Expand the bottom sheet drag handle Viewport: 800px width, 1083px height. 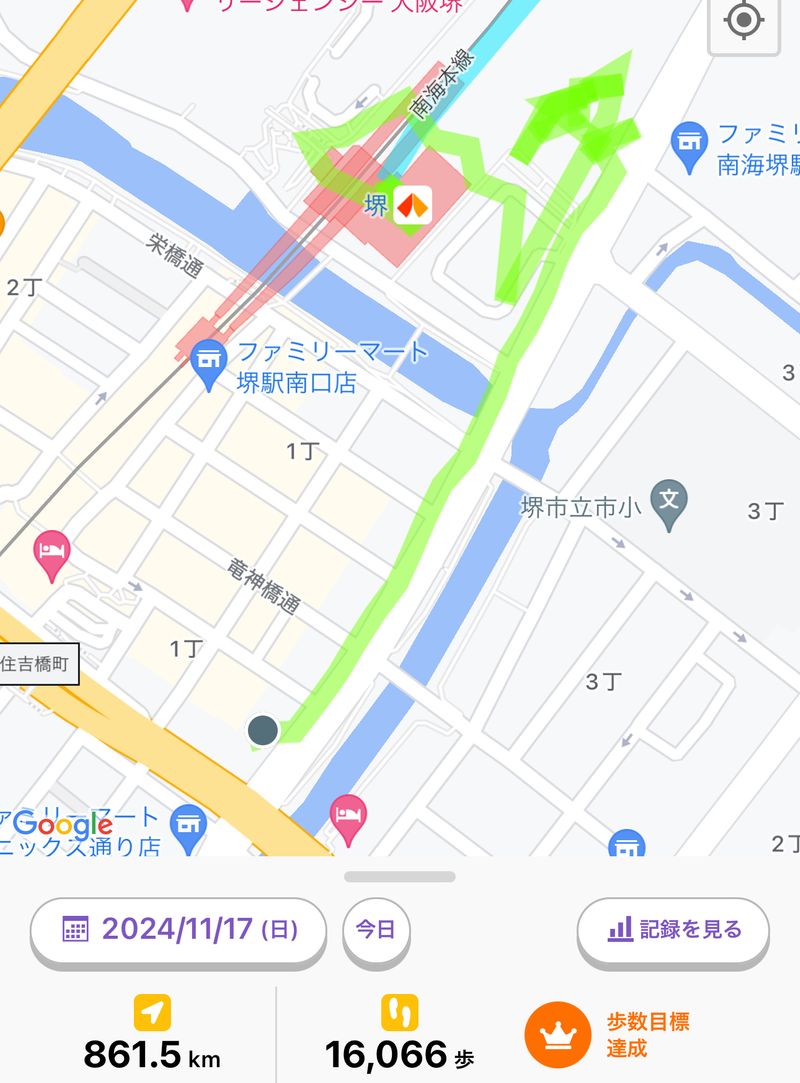tap(400, 877)
